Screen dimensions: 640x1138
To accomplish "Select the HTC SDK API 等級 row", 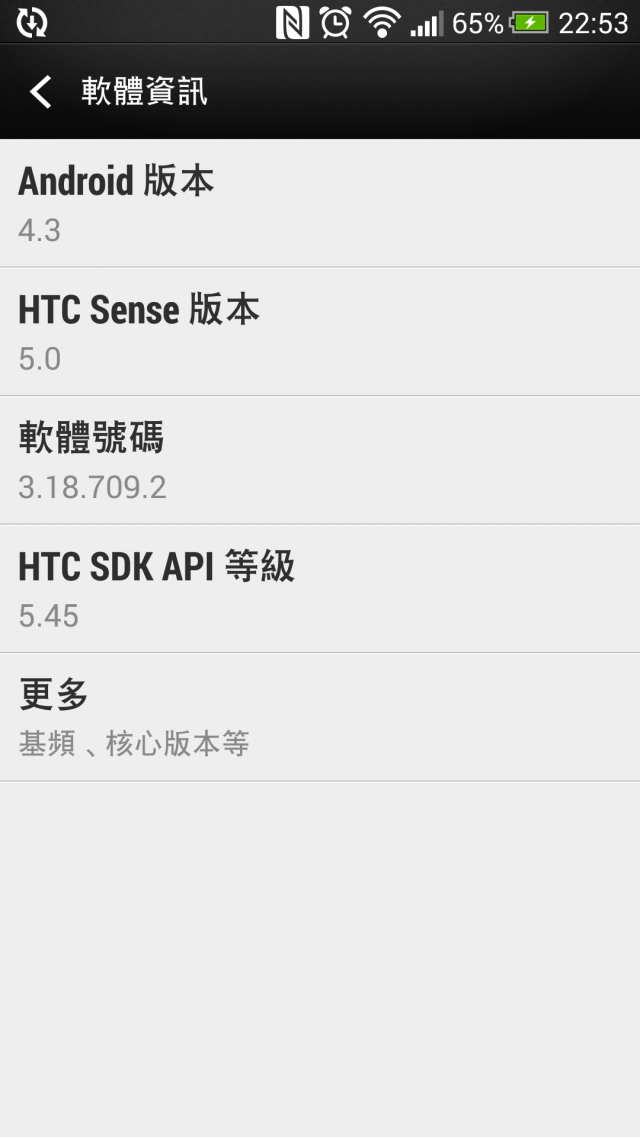I will click(320, 589).
